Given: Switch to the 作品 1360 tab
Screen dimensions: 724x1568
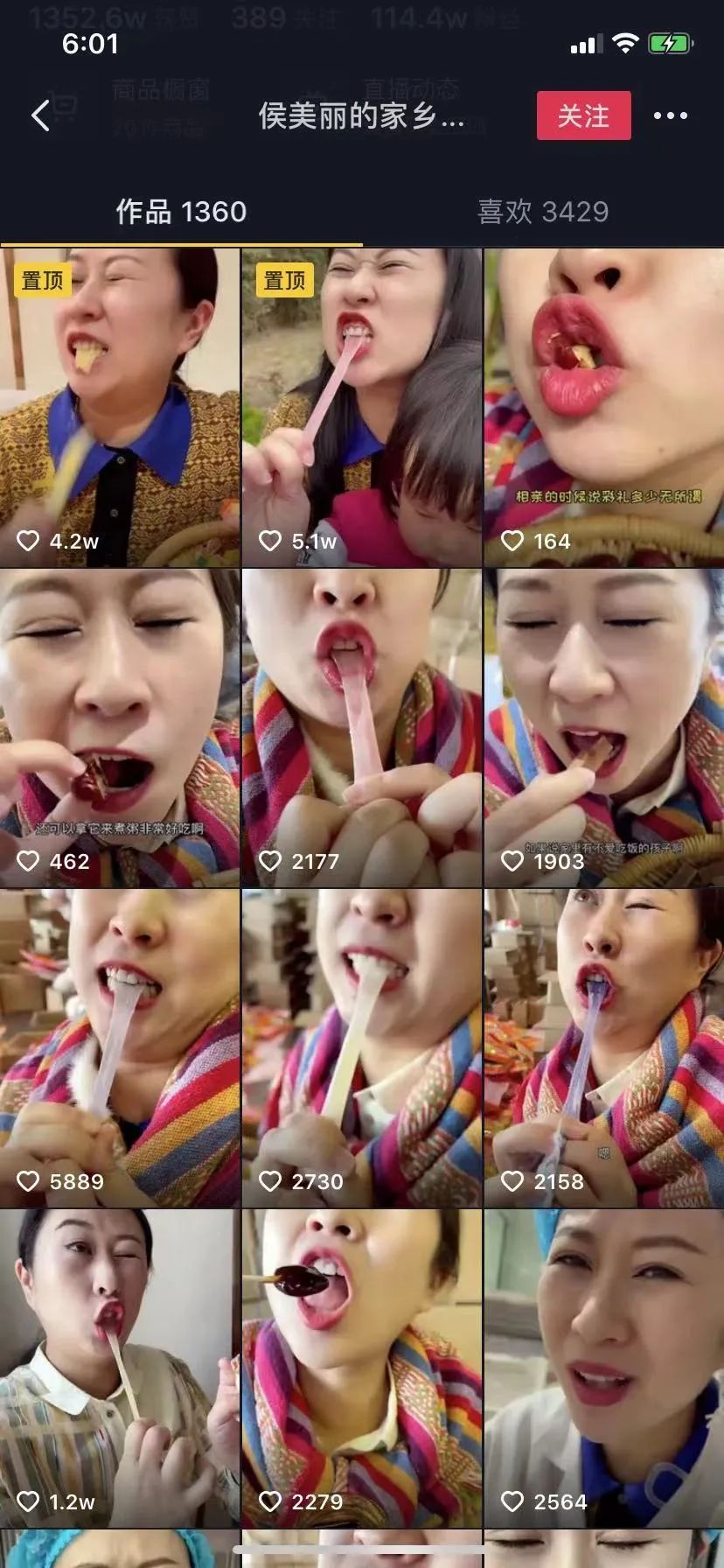Looking at the screenshot, I should (x=181, y=212).
